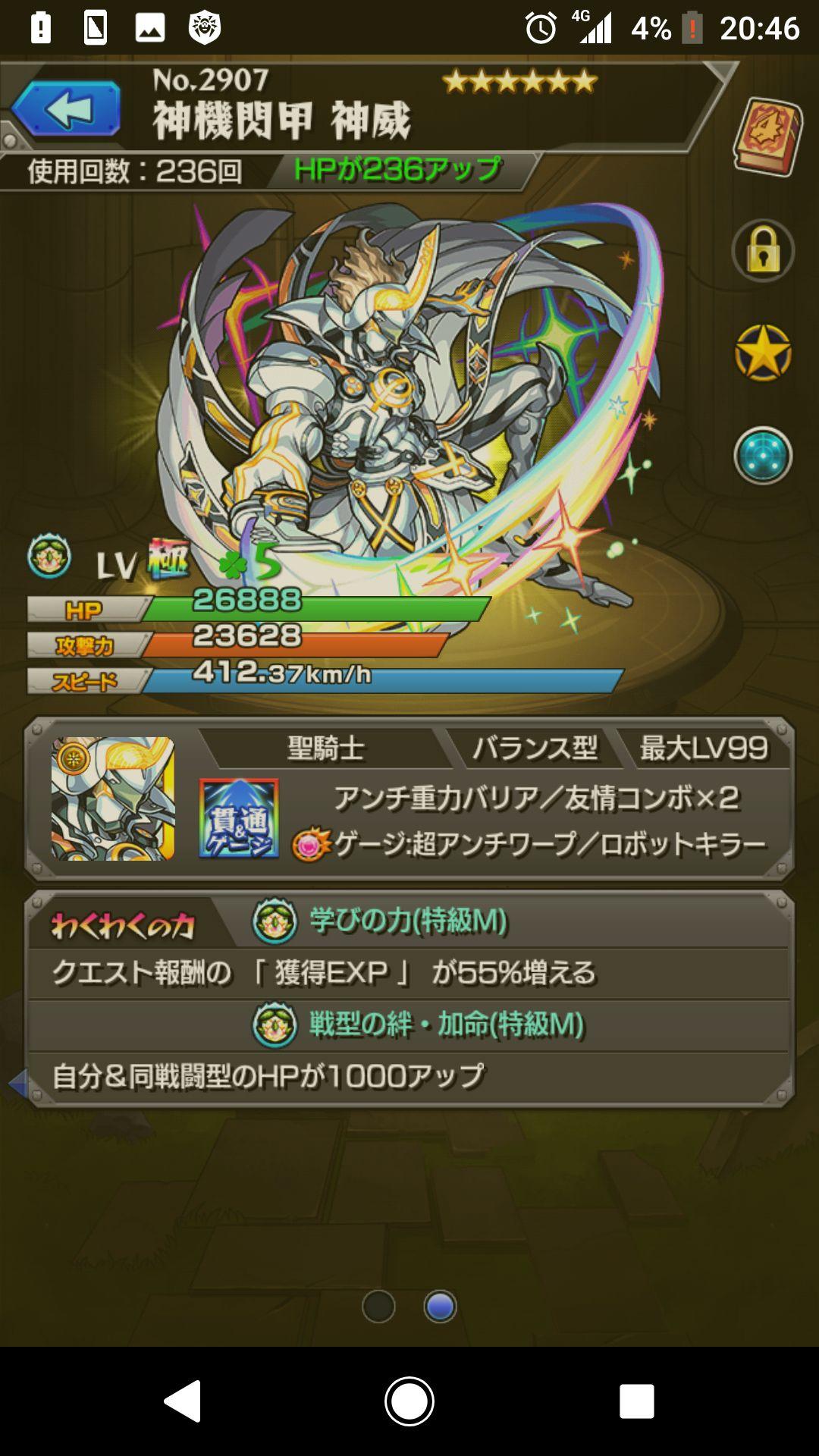Open the recent apps overview
This screenshot has width=819, height=1456.
(x=636, y=1401)
